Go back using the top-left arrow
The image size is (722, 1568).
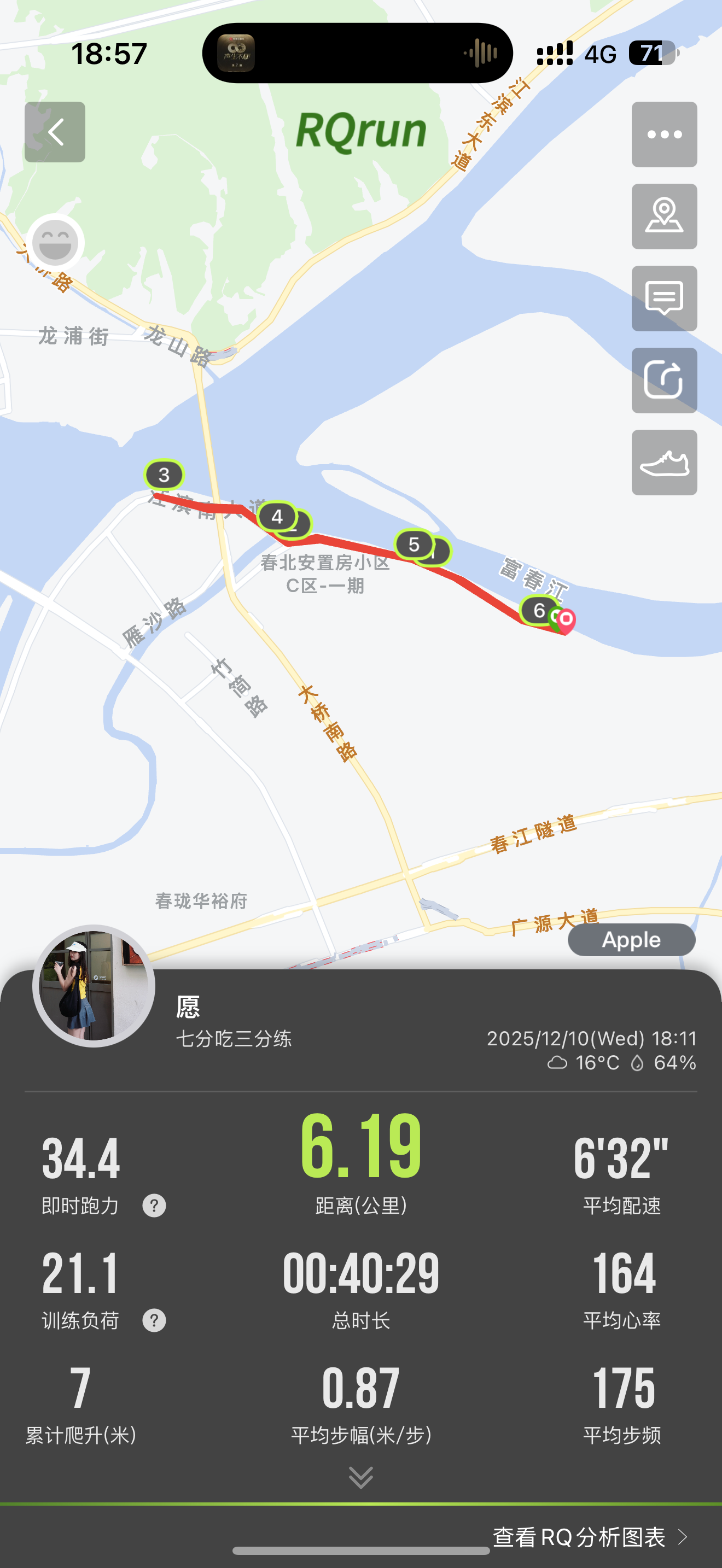[x=55, y=132]
